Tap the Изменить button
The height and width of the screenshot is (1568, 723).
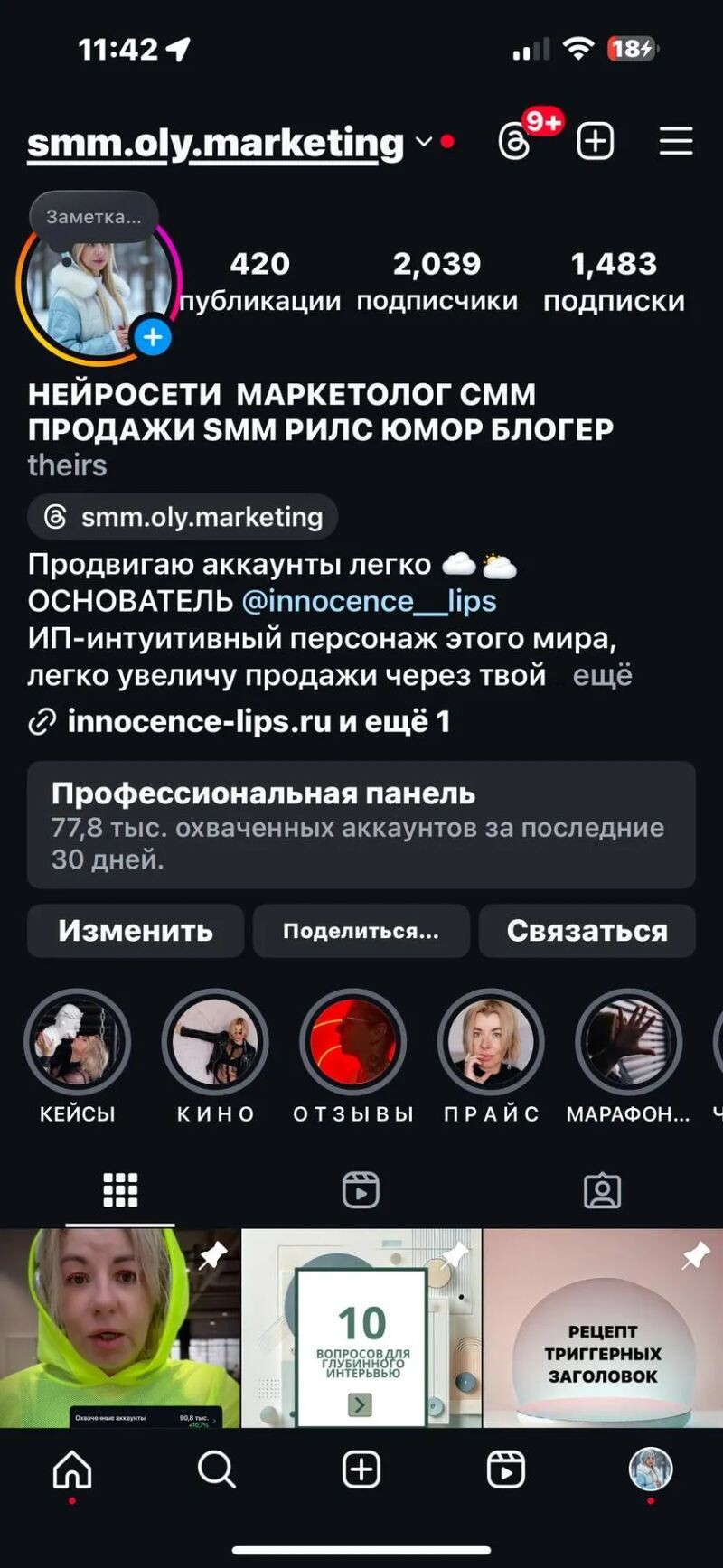[136, 931]
